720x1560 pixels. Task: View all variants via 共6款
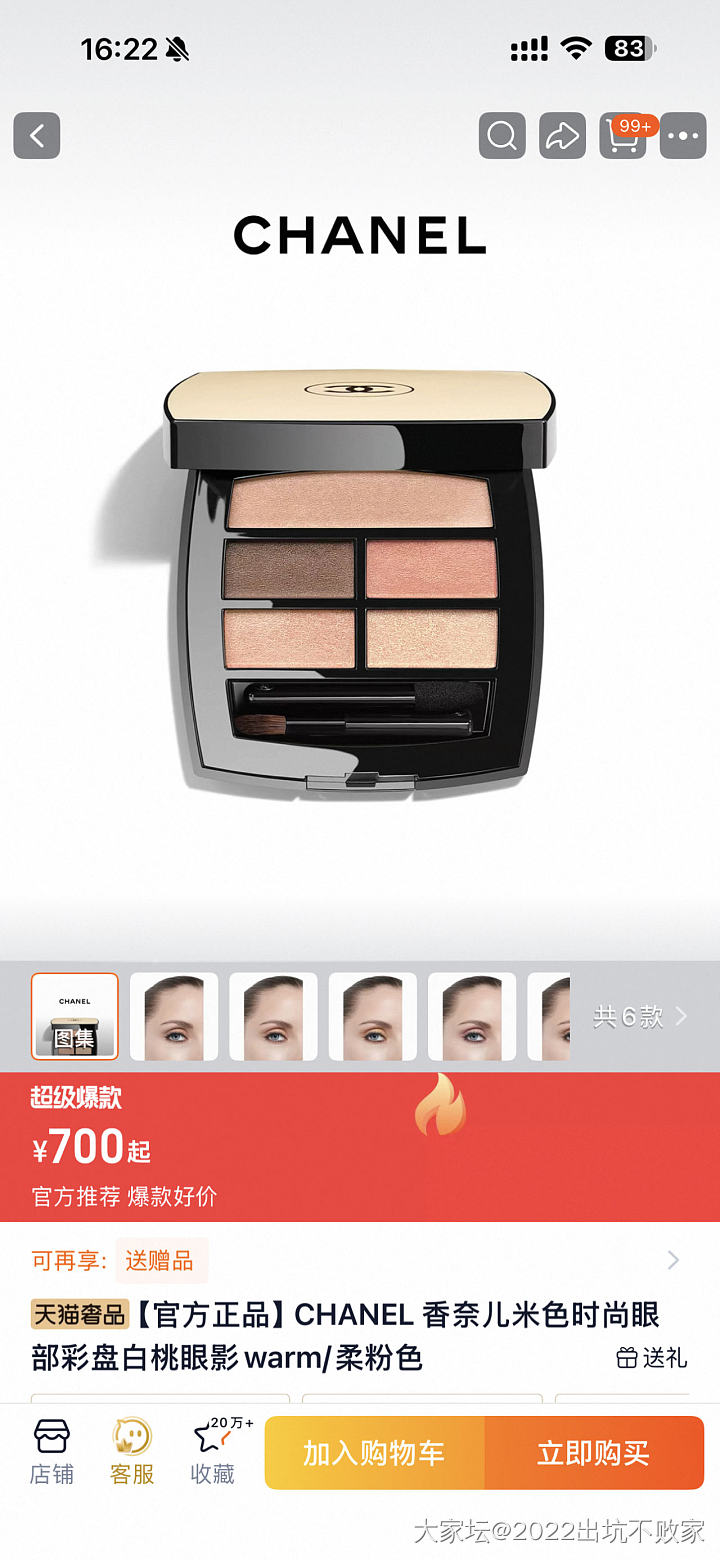point(640,1016)
